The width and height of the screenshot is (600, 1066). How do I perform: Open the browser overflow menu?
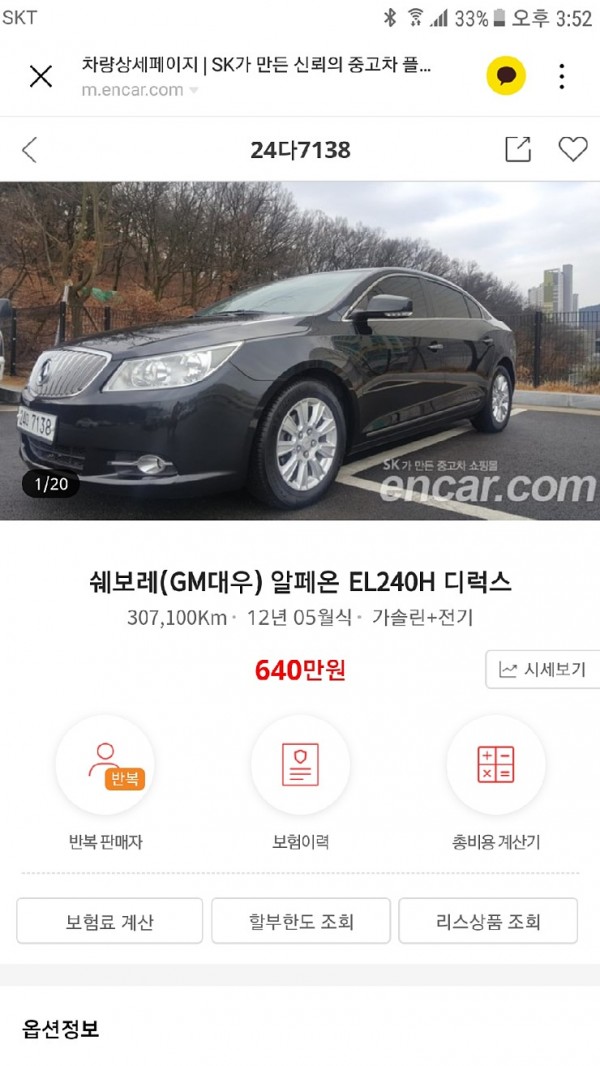(562, 76)
